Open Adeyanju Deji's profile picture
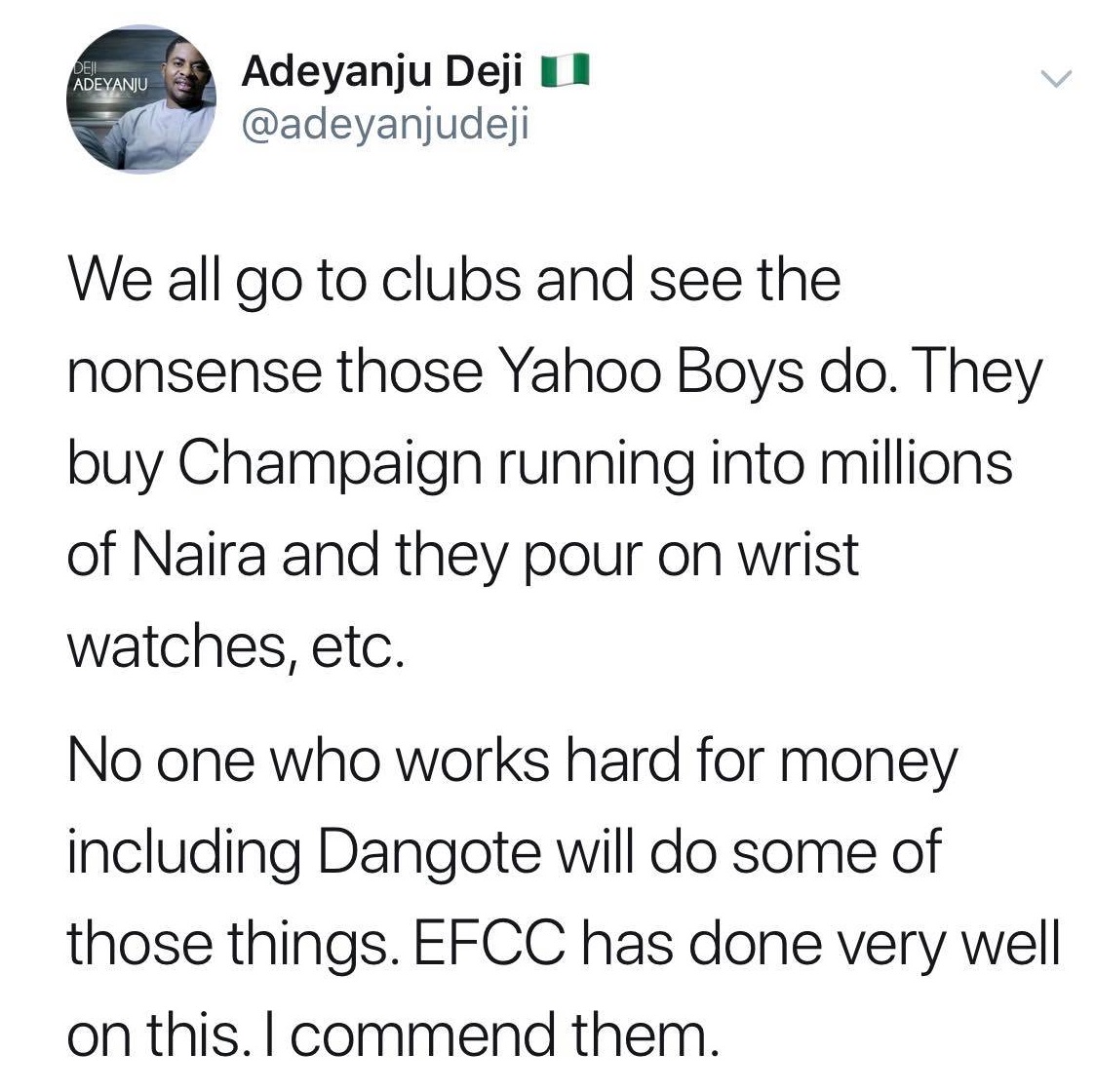 (x=141, y=98)
